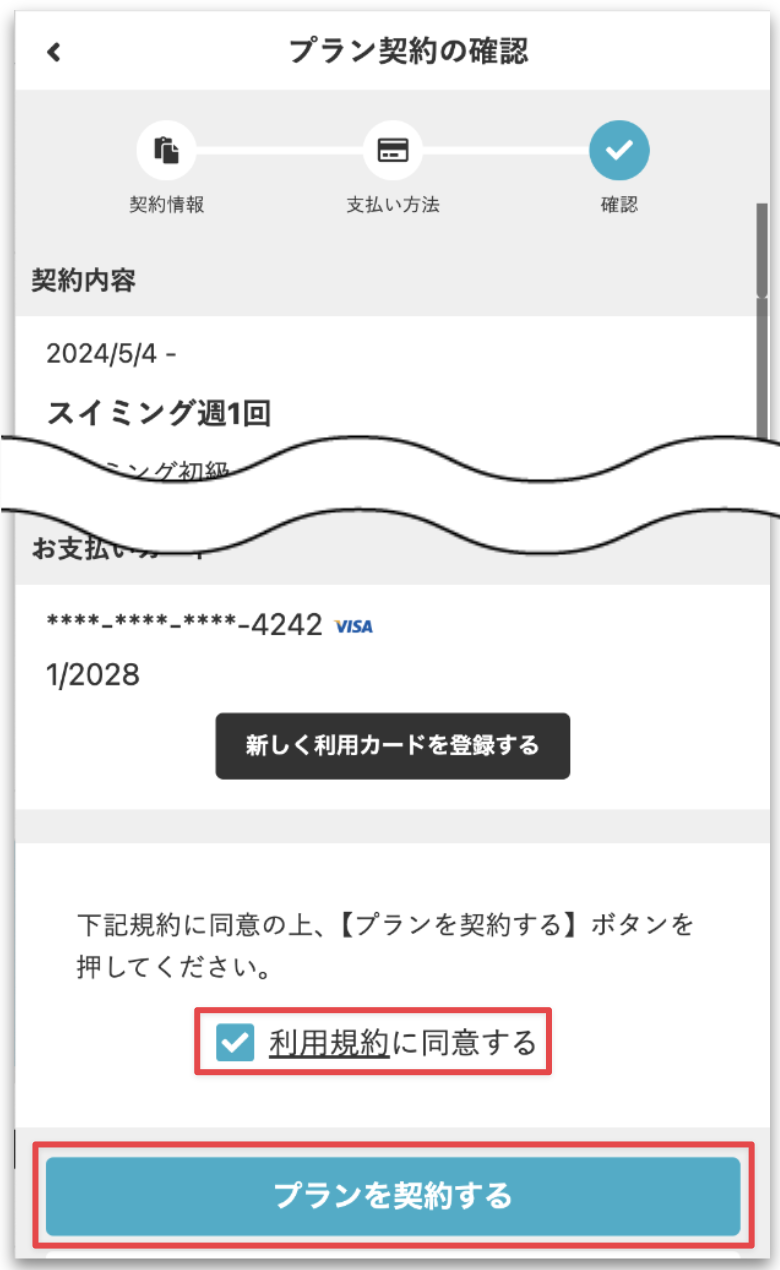Toggle the 利用規約に同意する checkbox
Screen dimensions: 780x1270
pos(235,1044)
